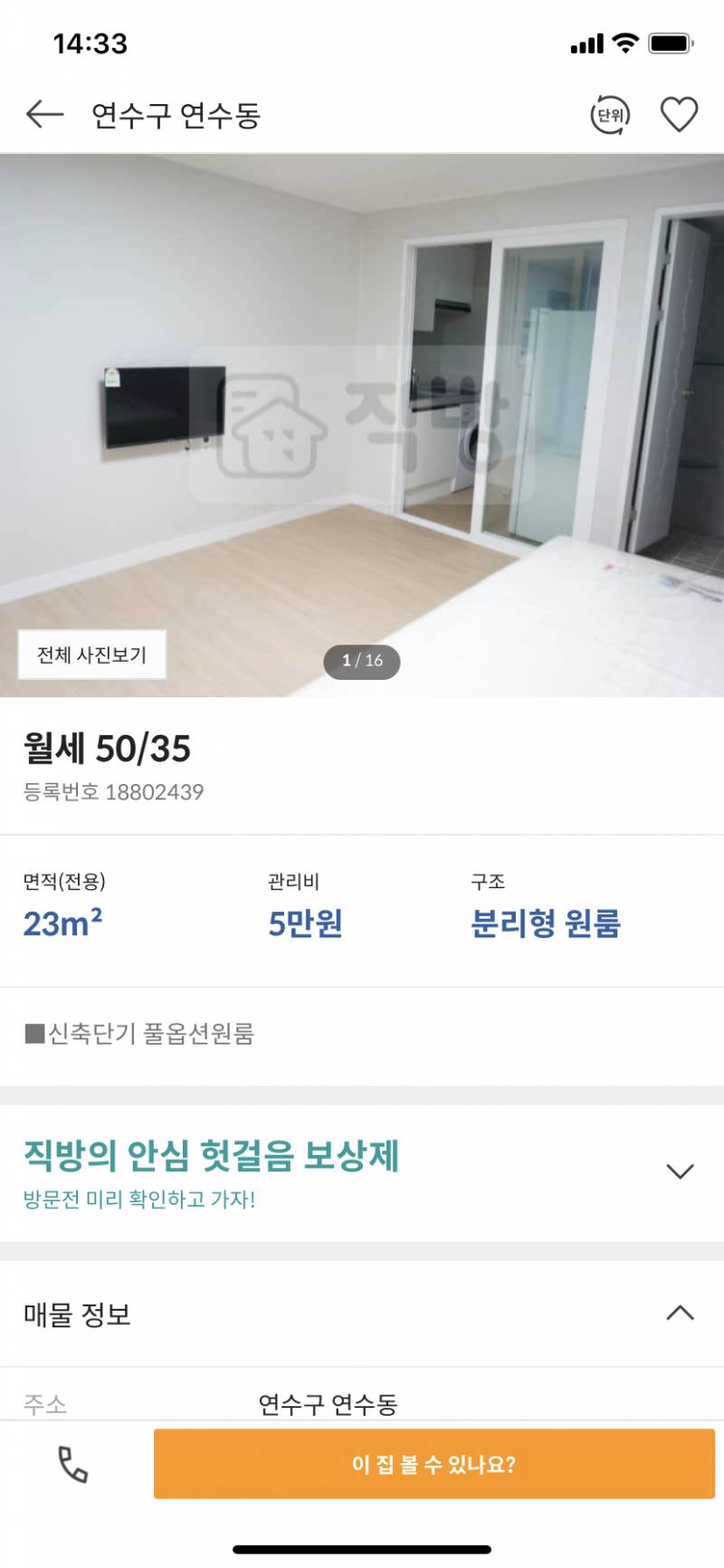Collapse the 매물 정보 section

click(x=681, y=1314)
